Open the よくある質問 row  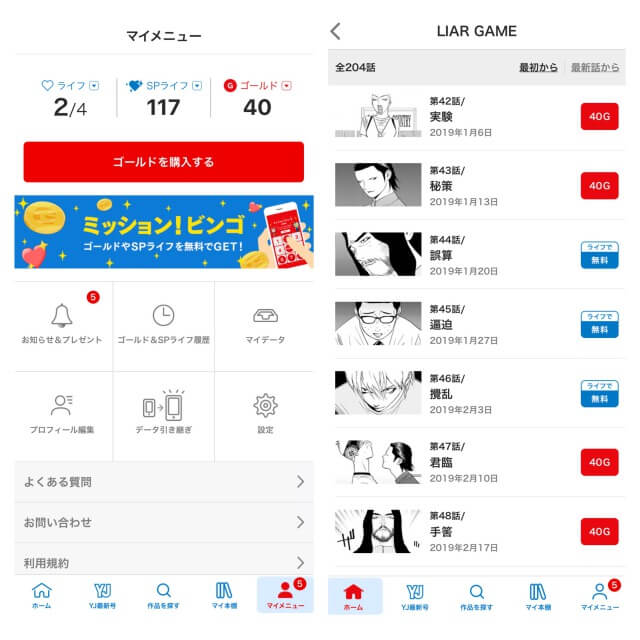tap(163, 482)
